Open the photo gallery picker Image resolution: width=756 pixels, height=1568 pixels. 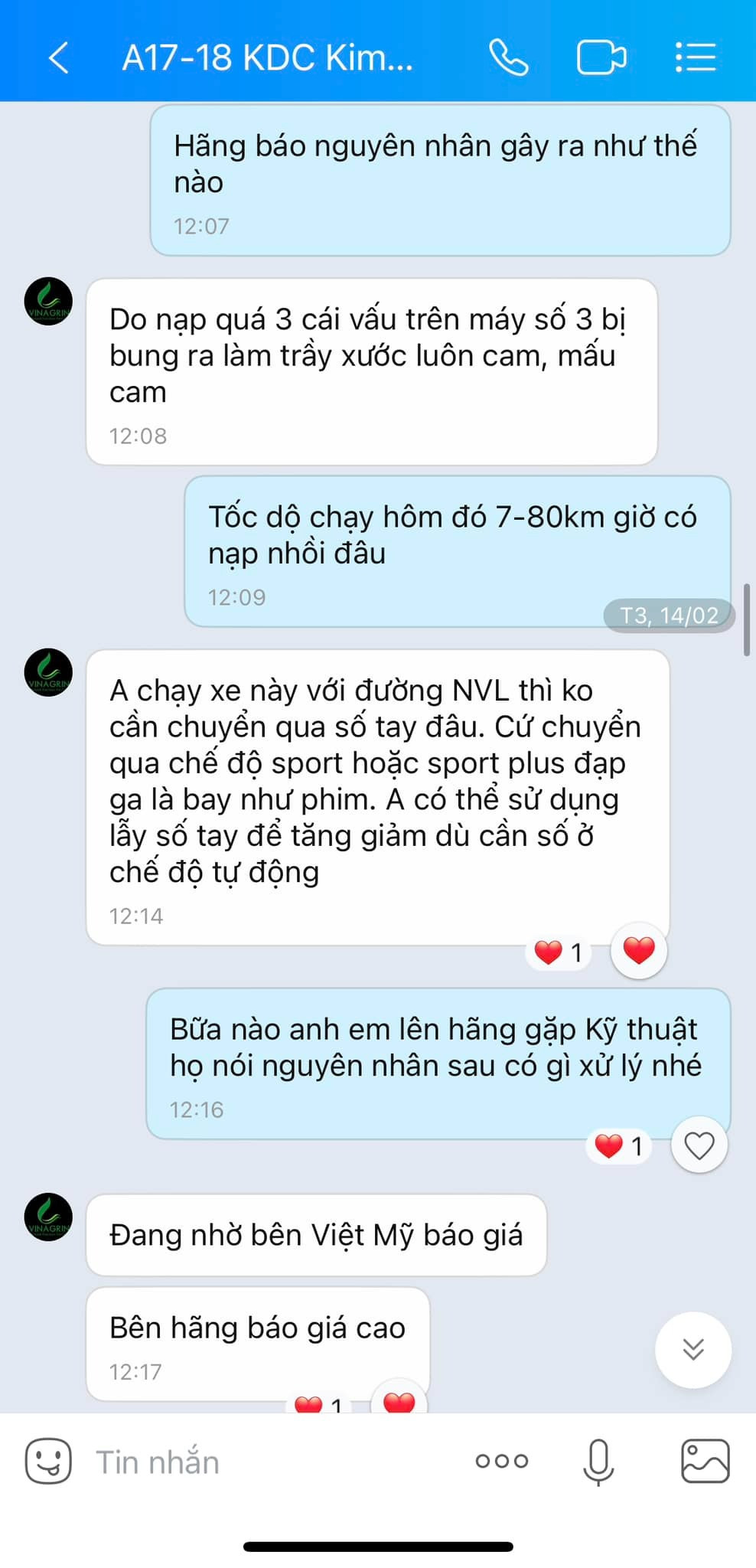705,1461
